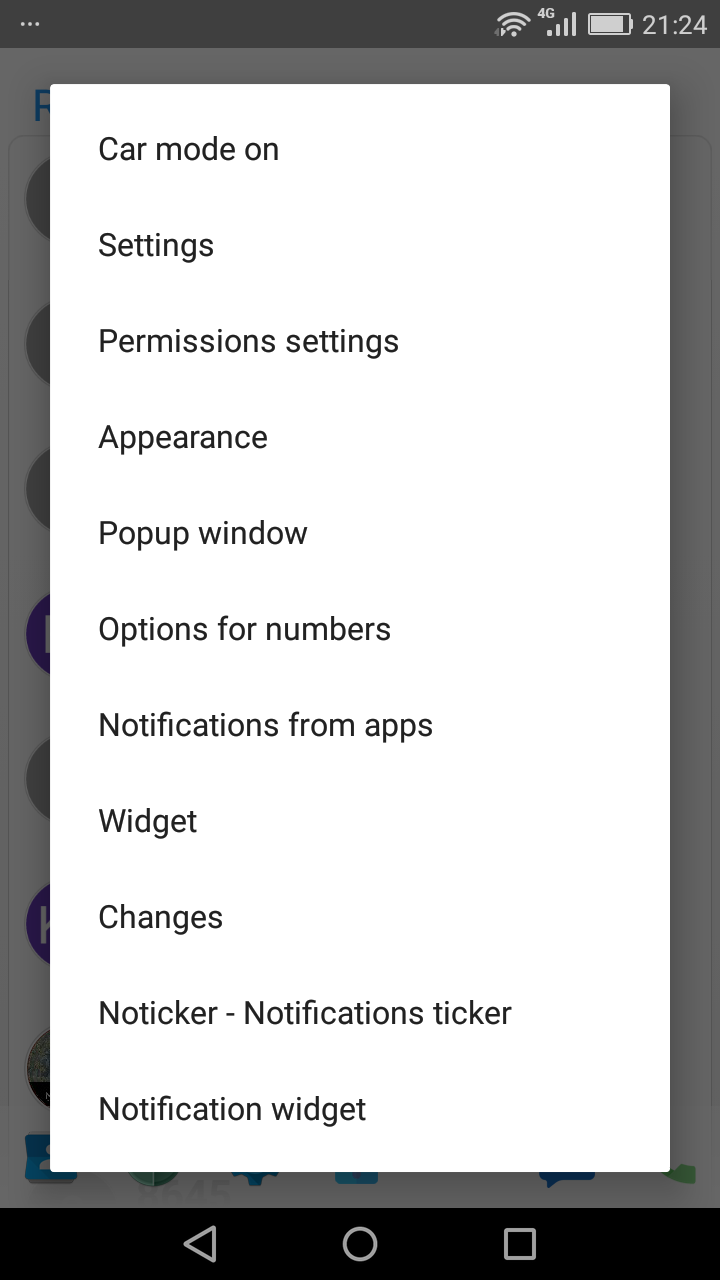This screenshot has height=1280, width=720.
Task: Open Settings from the menu
Action: (156, 245)
